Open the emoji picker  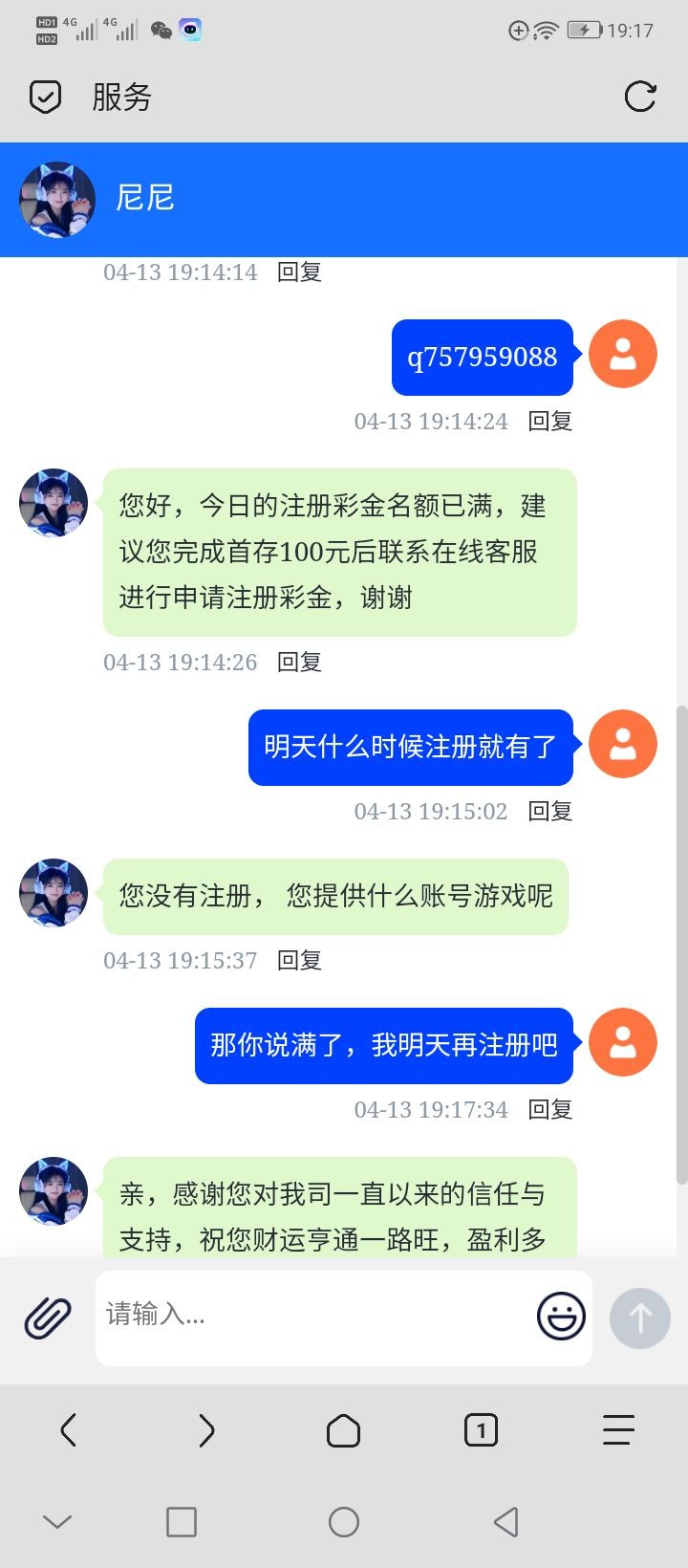(x=561, y=1317)
